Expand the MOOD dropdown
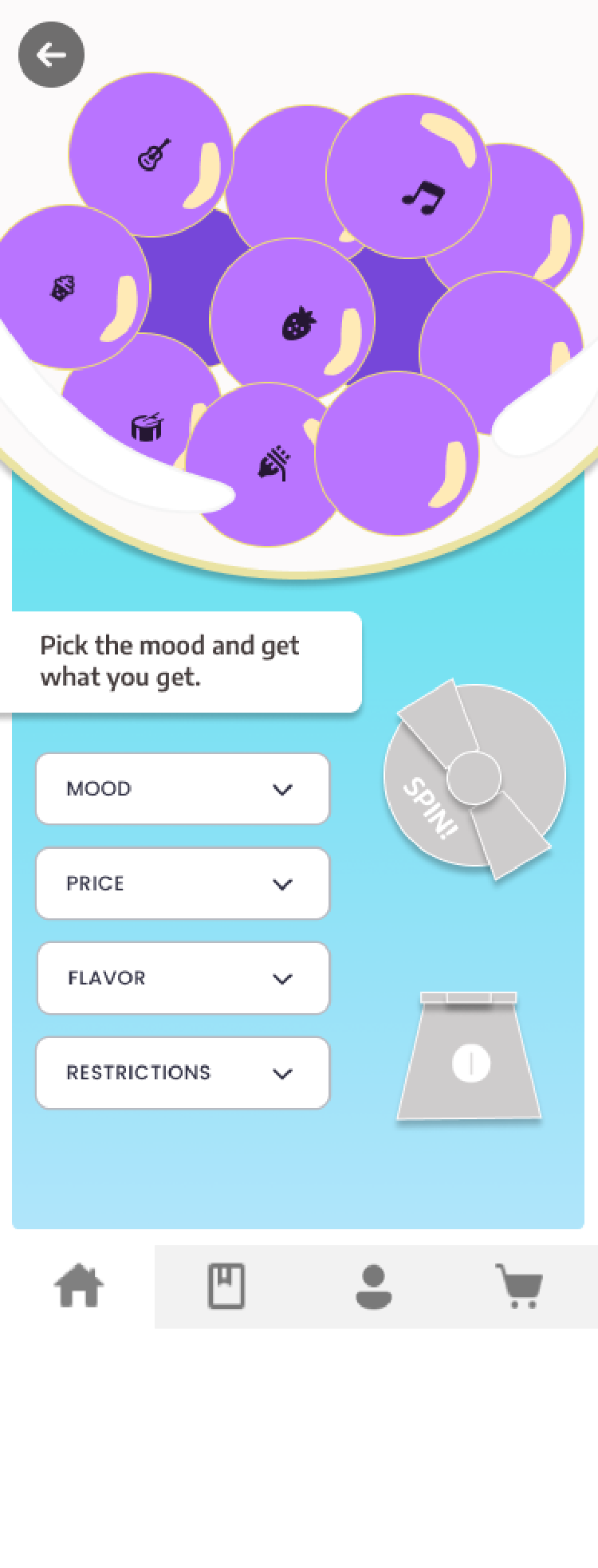The image size is (598, 1568). pos(183,789)
